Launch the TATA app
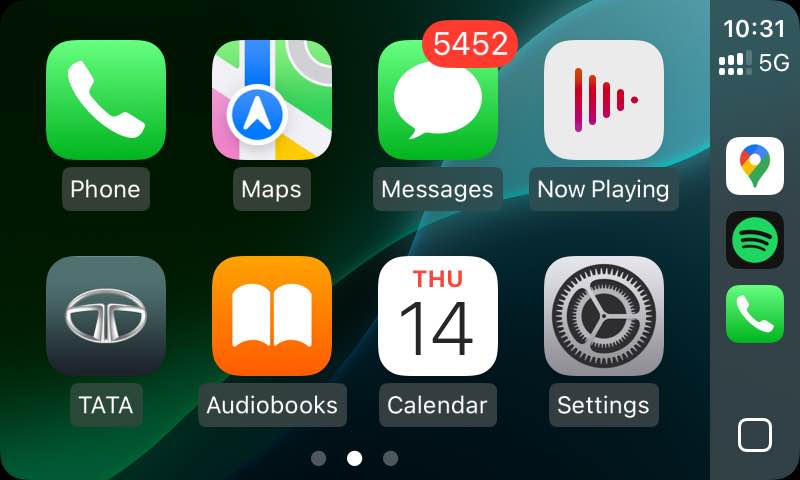The height and width of the screenshot is (480, 800). coord(105,316)
